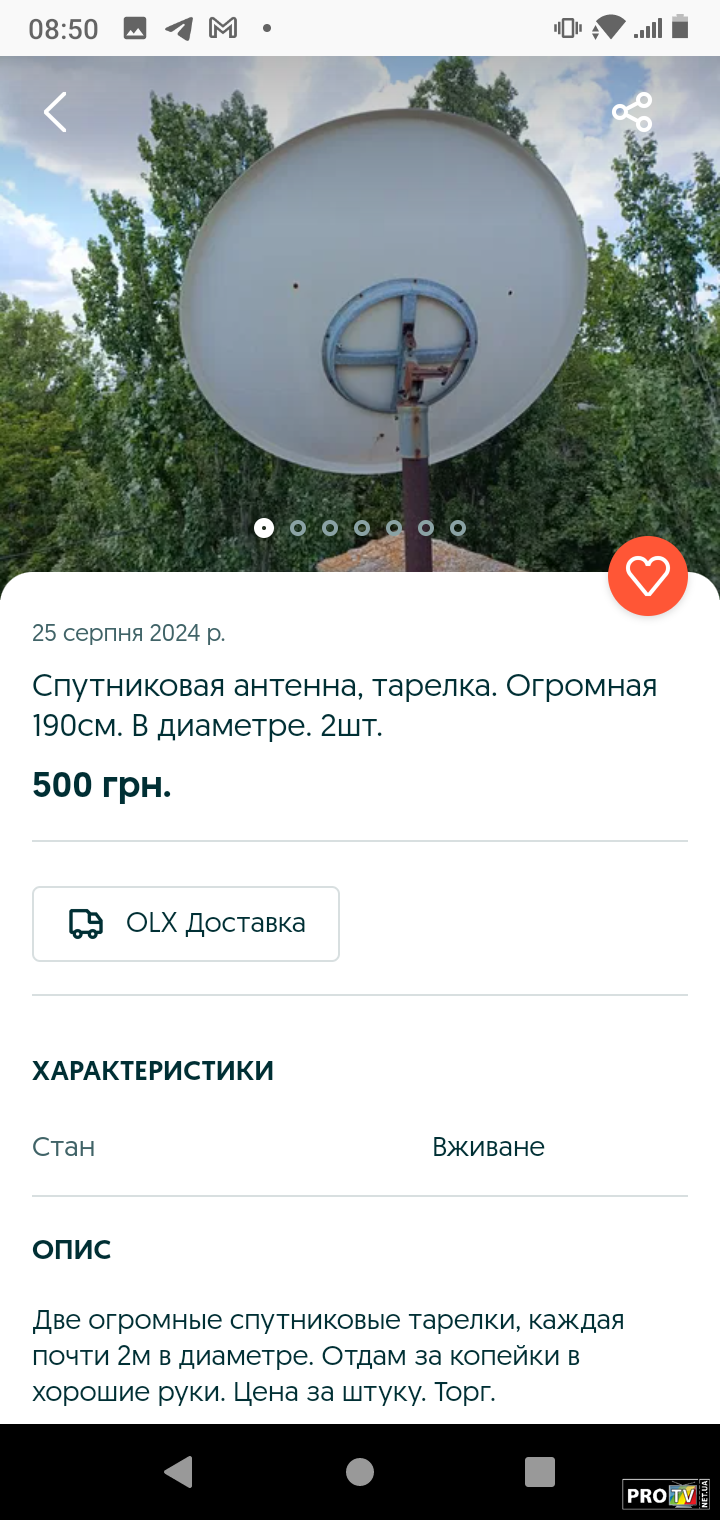Viewport: 720px width, 1520px height.
Task: Add listing to favorites with heart
Action: (647, 576)
